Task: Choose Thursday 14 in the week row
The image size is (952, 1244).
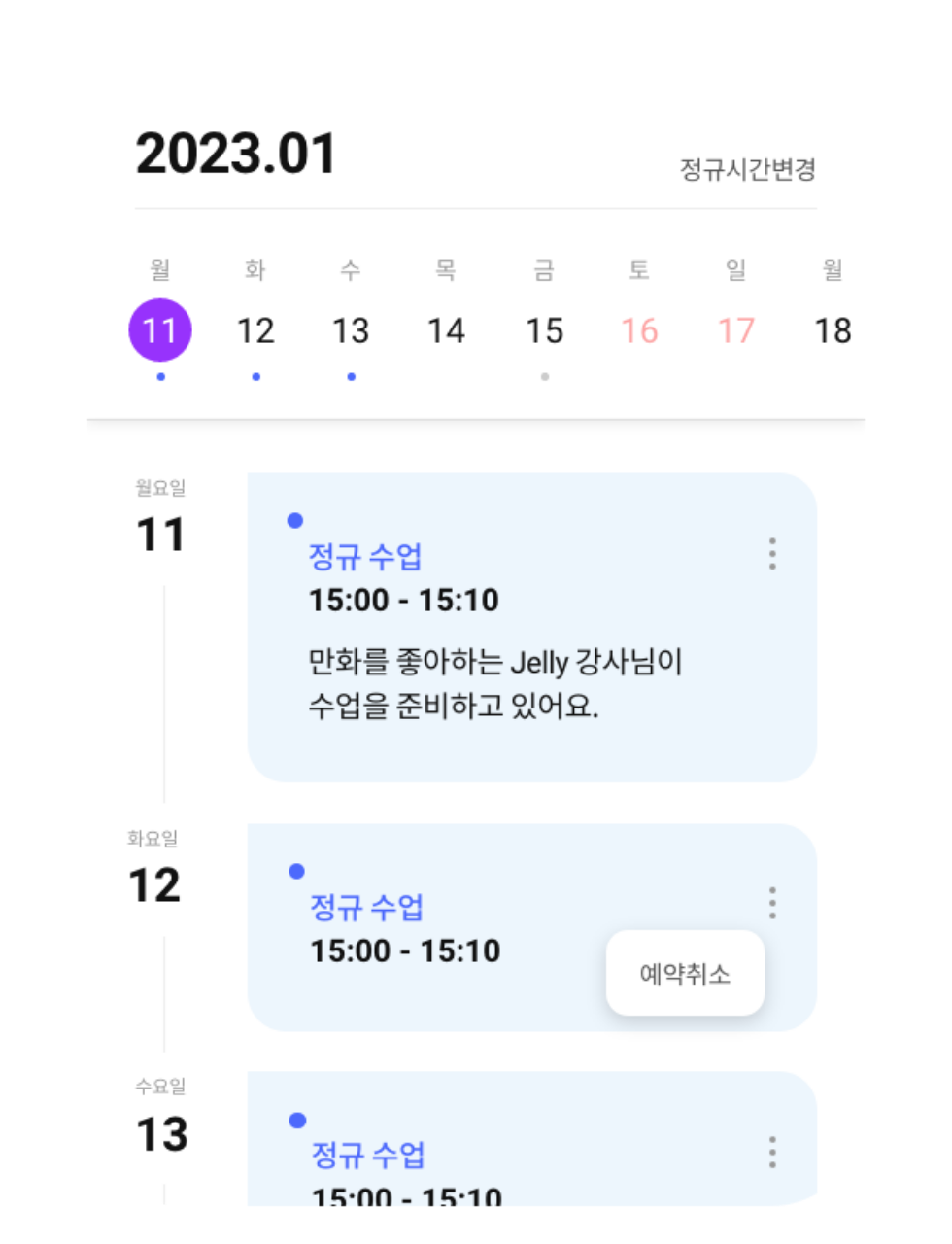Action: pyautogui.click(x=446, y=330)
